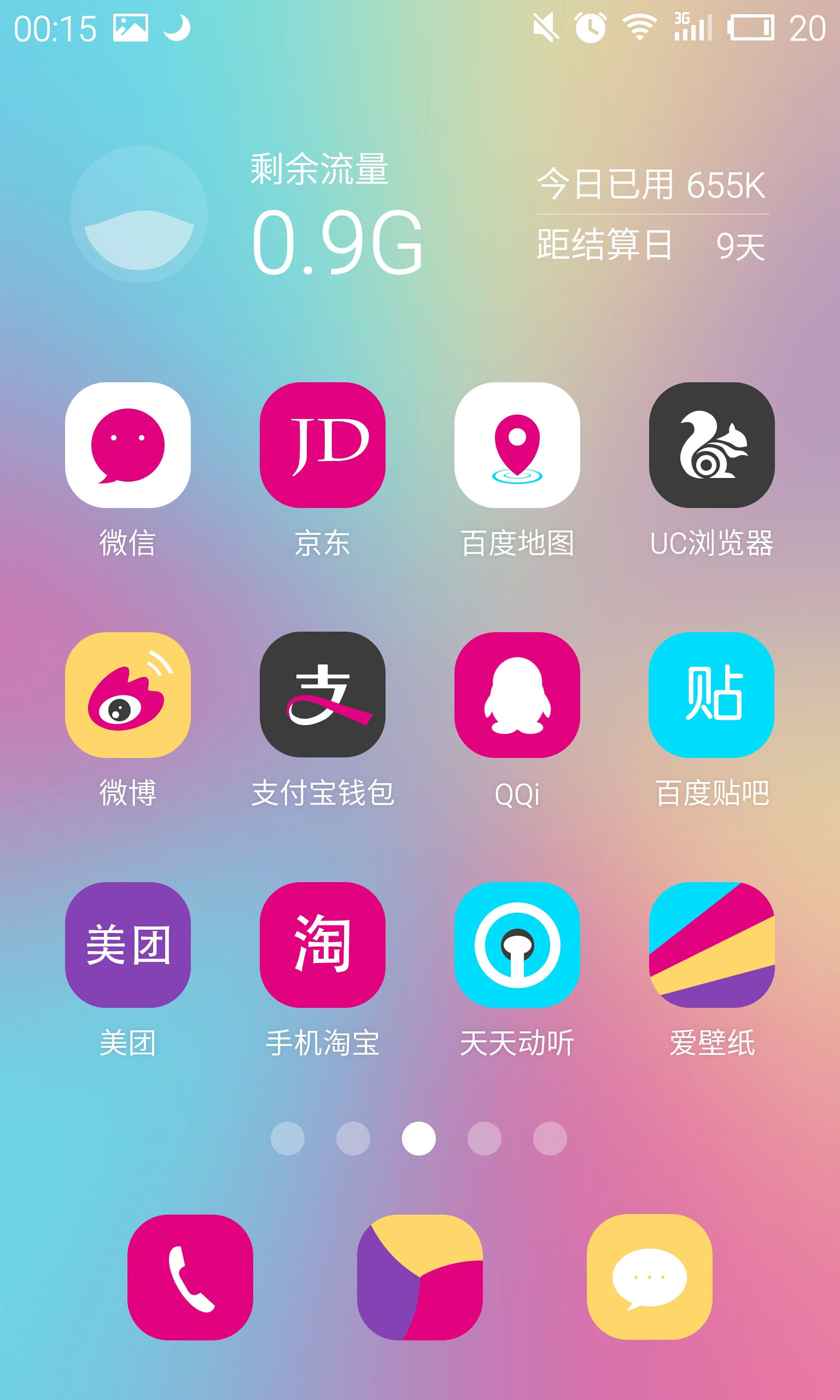Open the 微博 app
Image resolution: width=840 pixels, height=1400 pixels.
(x=128, y=695)
